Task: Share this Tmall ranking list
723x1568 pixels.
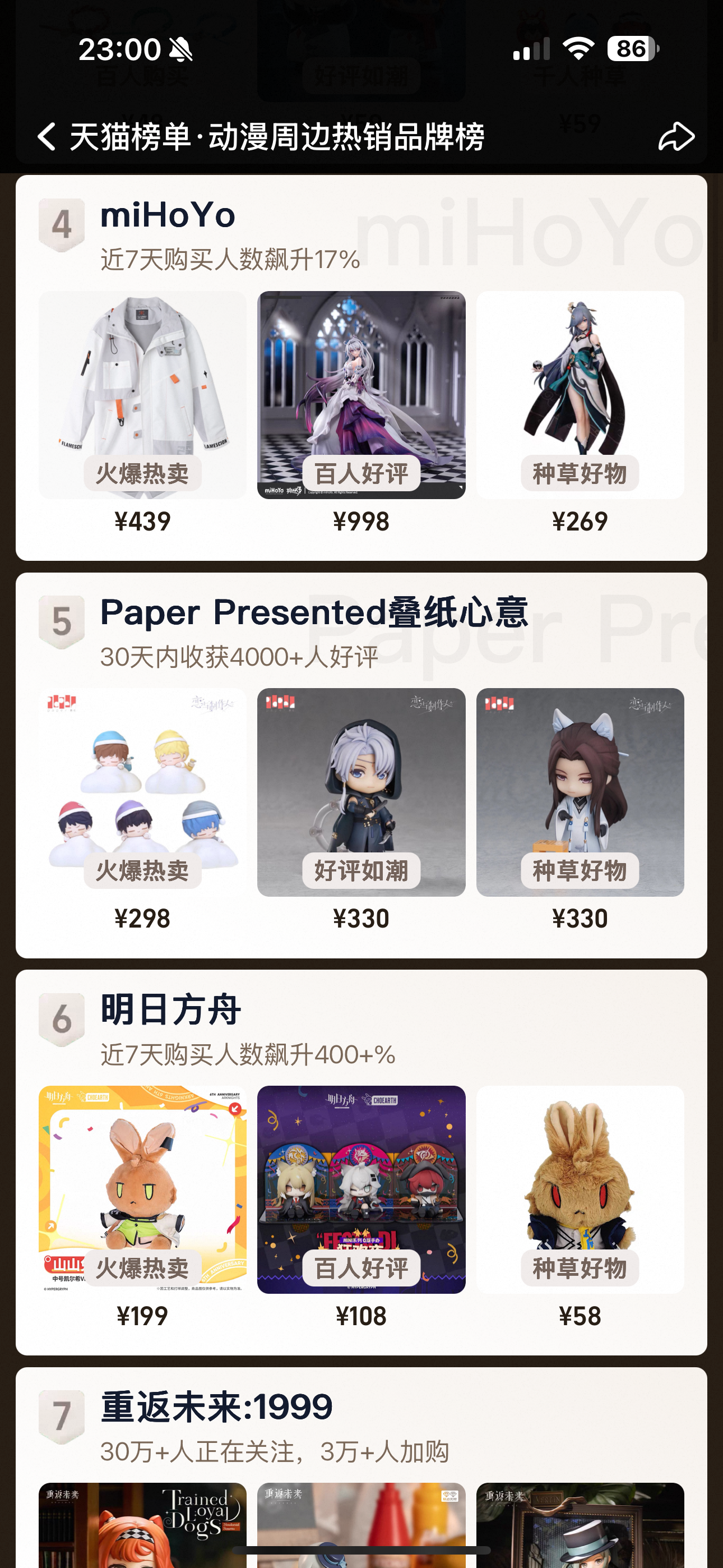Action: pos(676,136)
